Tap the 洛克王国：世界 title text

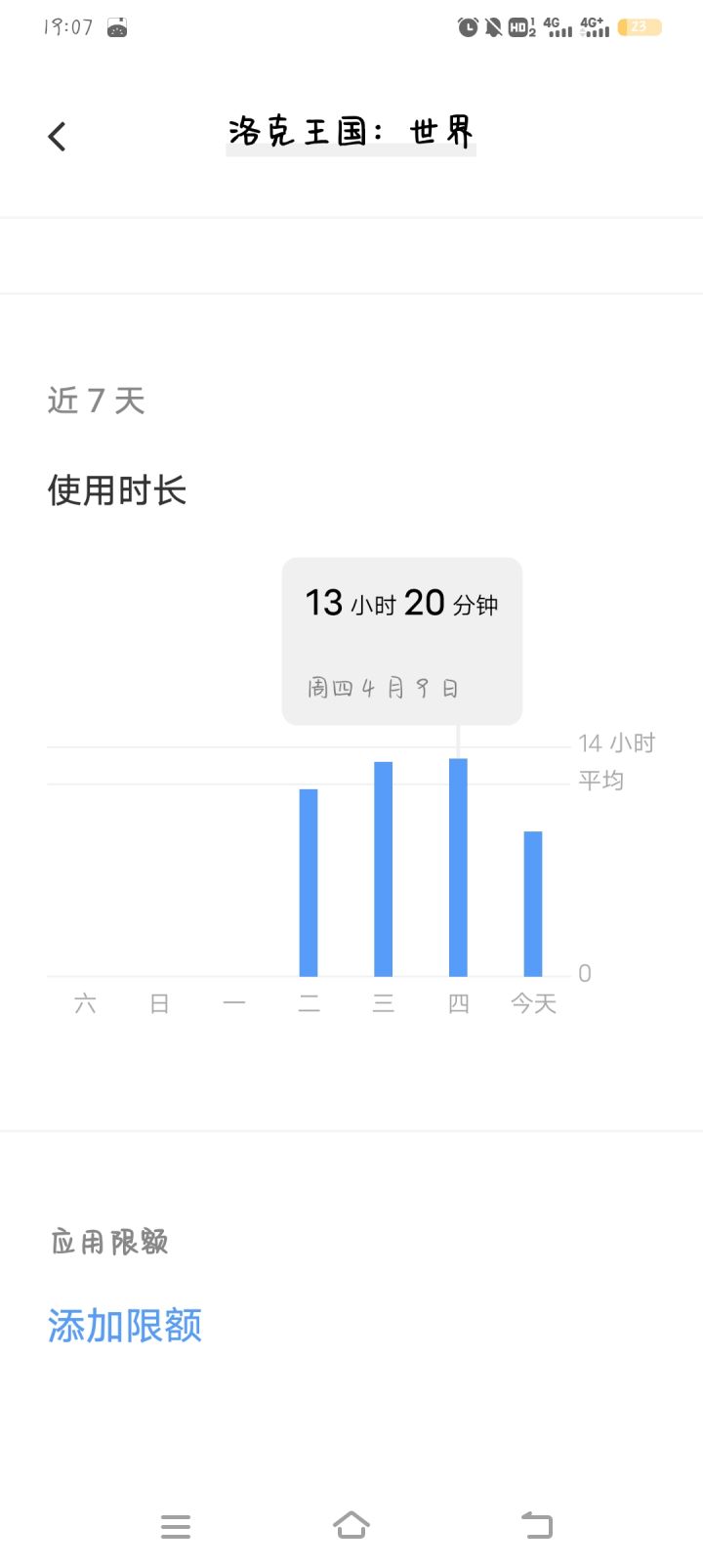click(350, 133)
